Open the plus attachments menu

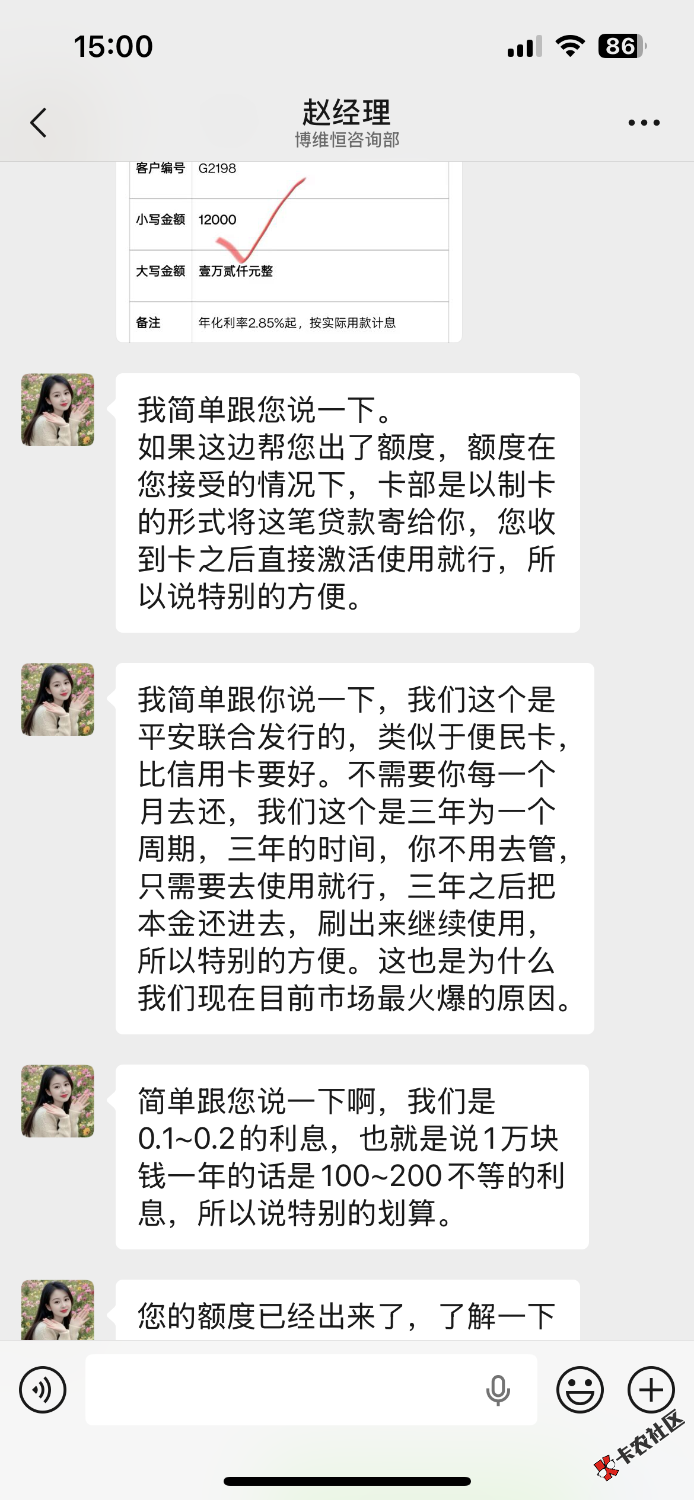pos(651,1390)
